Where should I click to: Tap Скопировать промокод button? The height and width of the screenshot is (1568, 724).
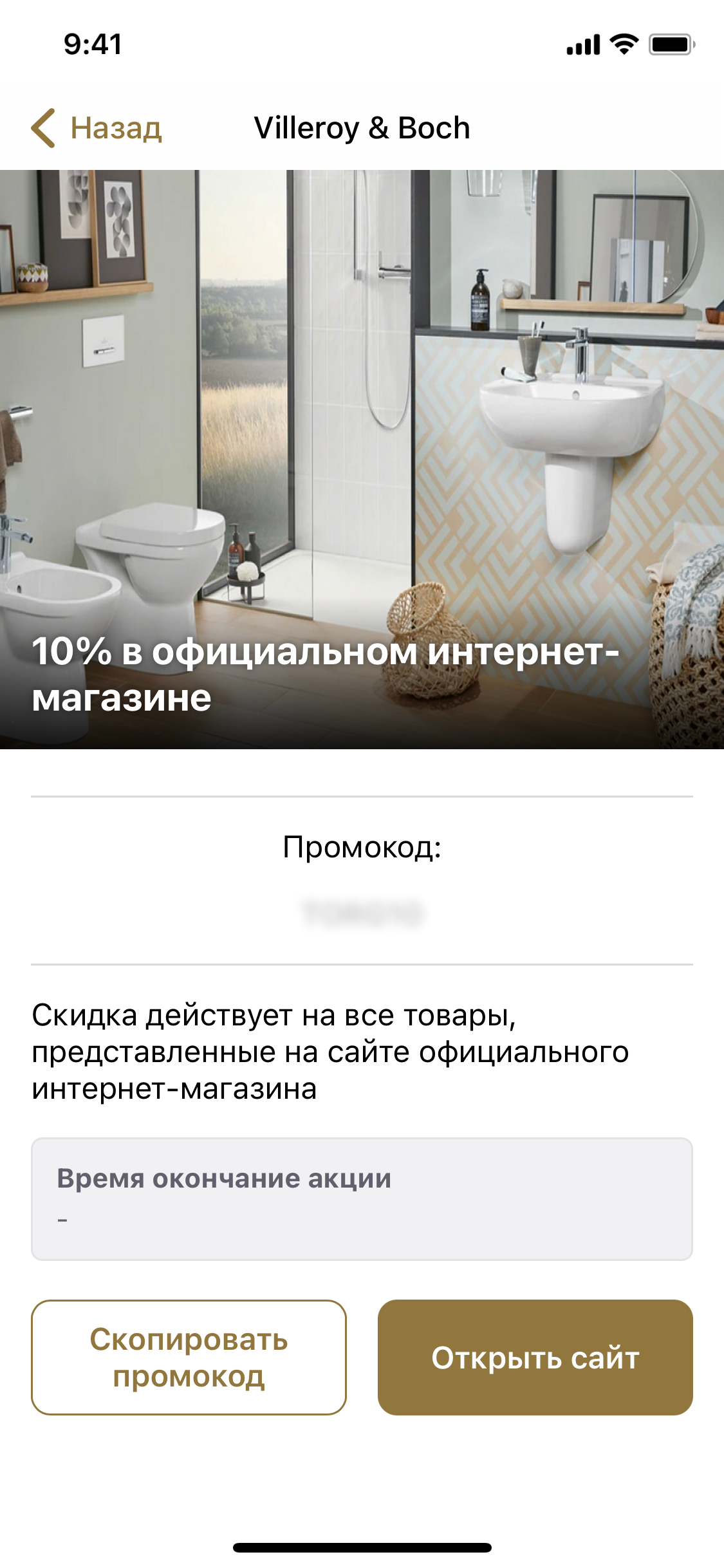click(x=189, y=1358)
